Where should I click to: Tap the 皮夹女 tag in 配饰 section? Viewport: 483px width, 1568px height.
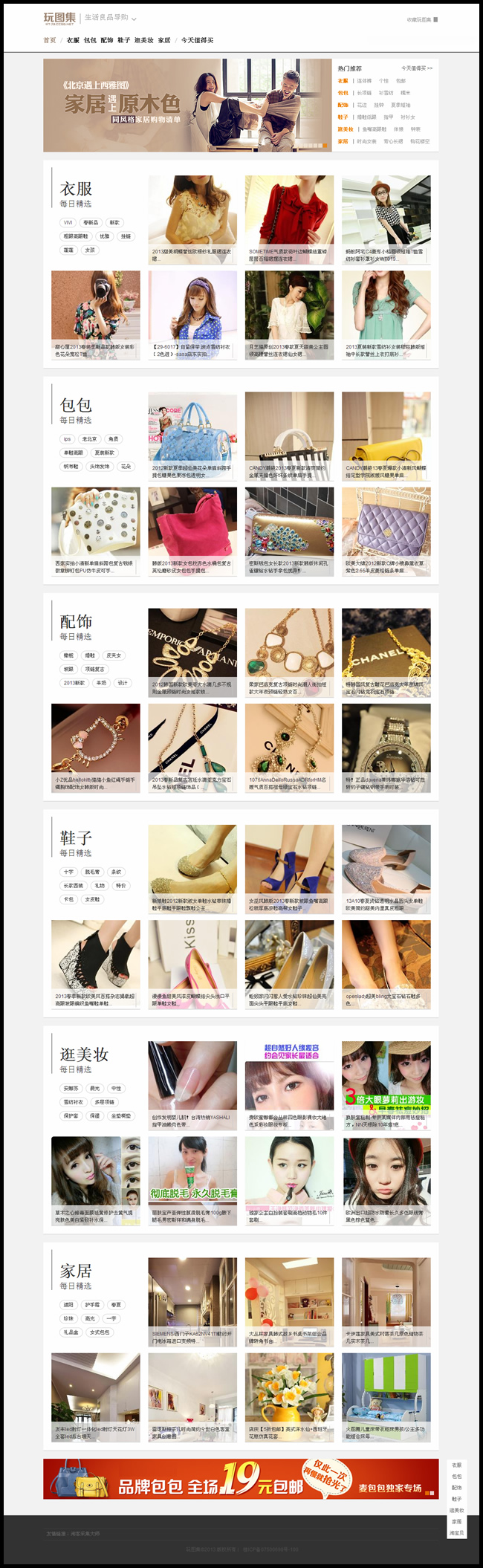pyautogui.click(x=114, y=655)
